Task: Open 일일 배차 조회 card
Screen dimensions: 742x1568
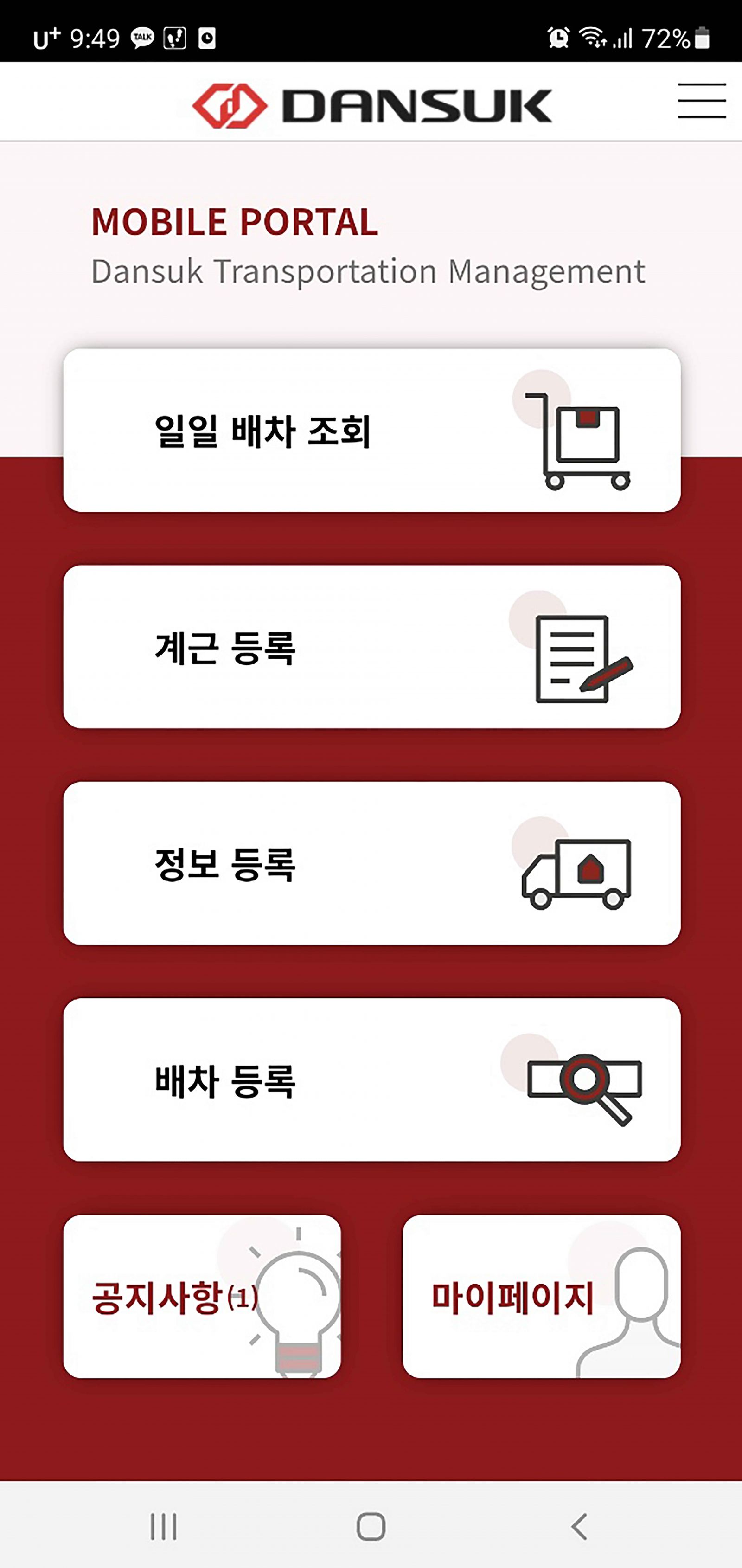Action: pyautogui.click(x=371, y=431)
